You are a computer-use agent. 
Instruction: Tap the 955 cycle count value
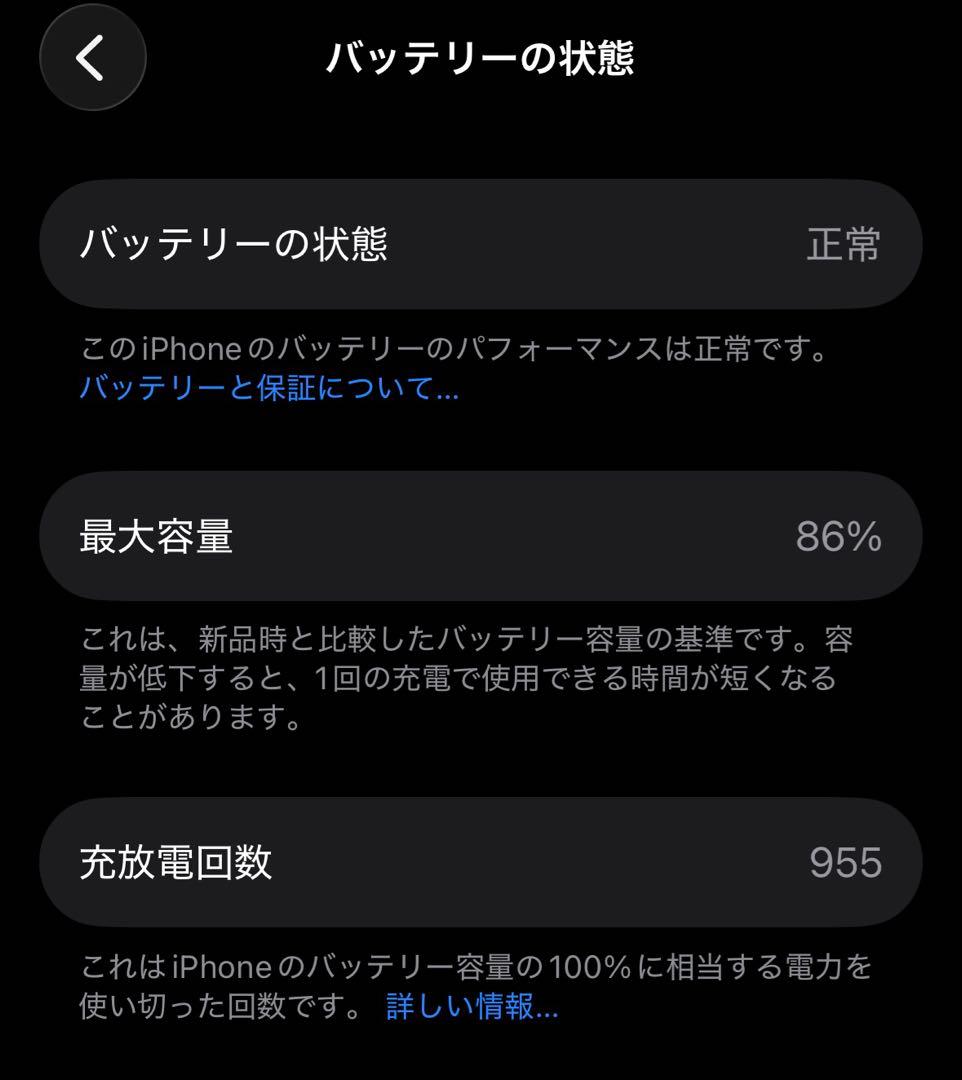(x=843, y=860)
